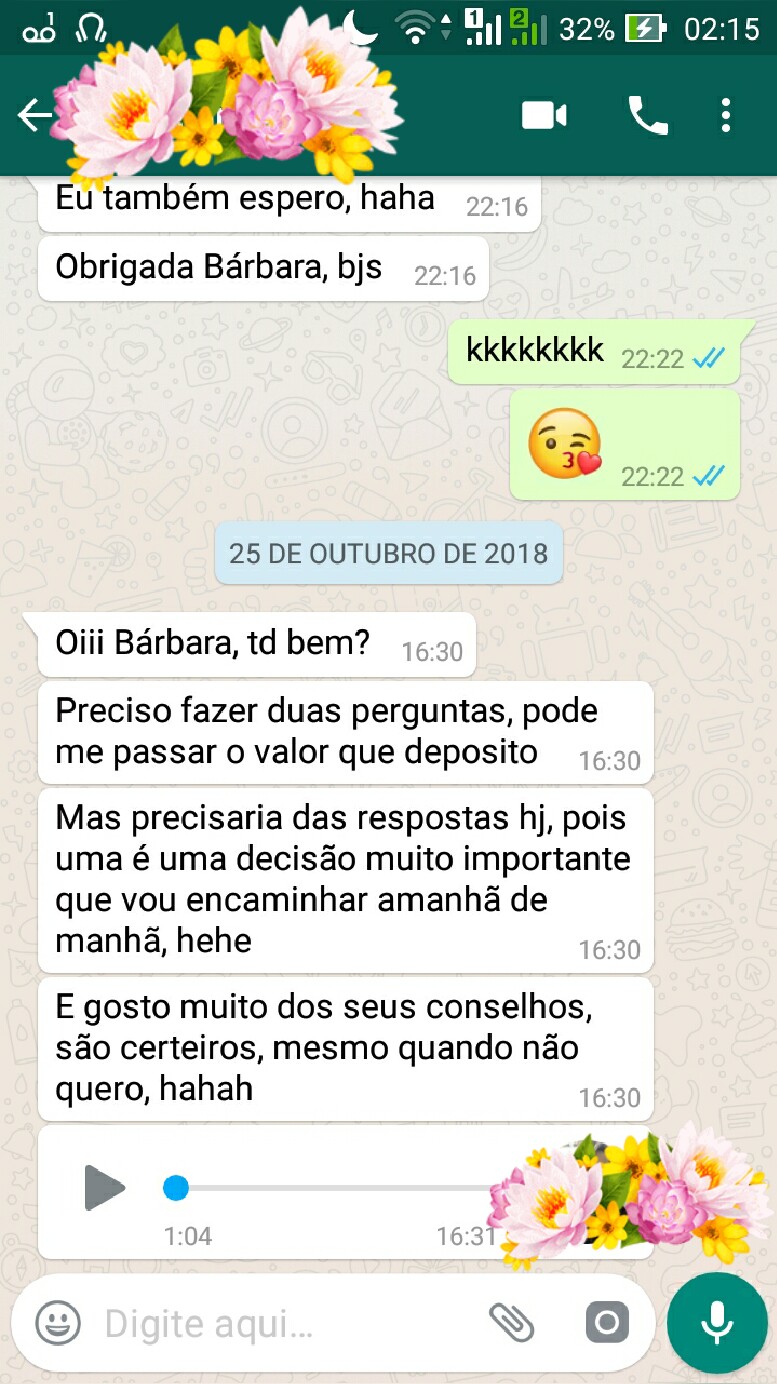The width and height of the screenshot is (777, 1384).
Task: Open the emoji picker in the message bar
Action: pyautogui.click(x=57, y=1323)
